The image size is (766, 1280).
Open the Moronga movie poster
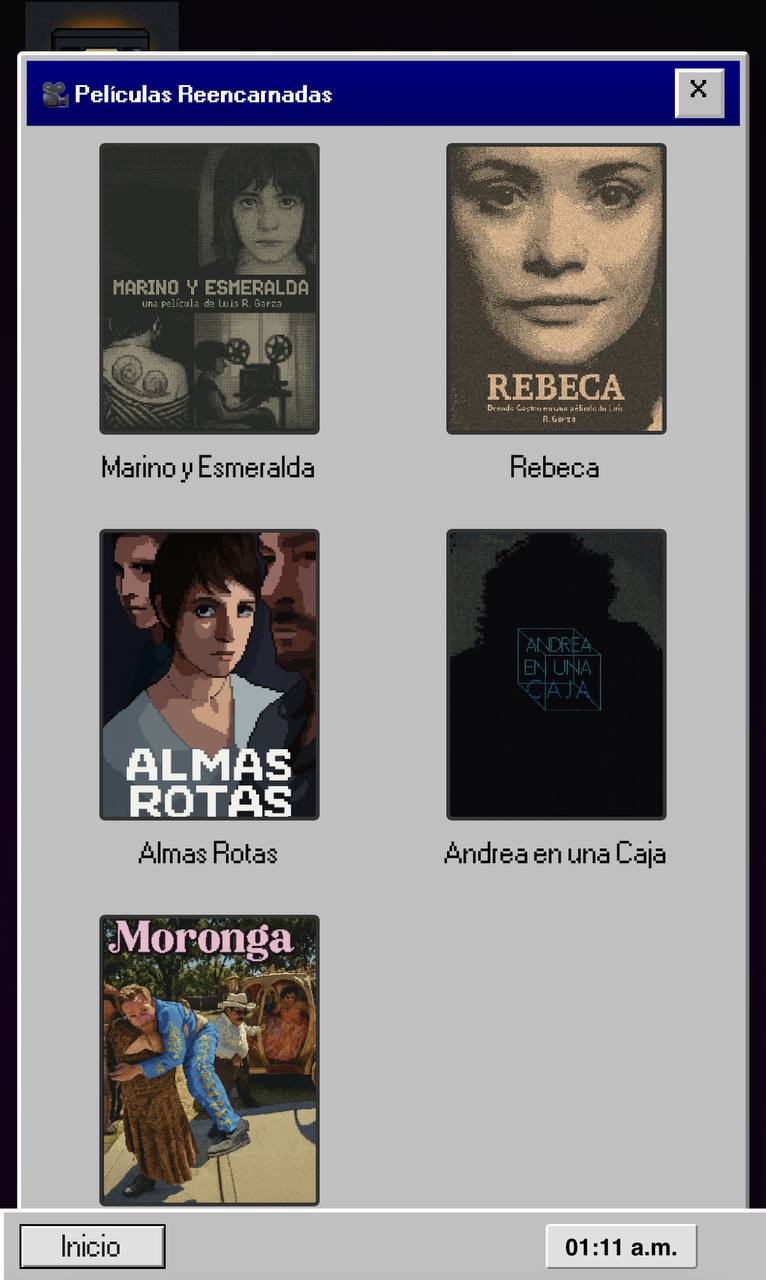click(209, 1060)
